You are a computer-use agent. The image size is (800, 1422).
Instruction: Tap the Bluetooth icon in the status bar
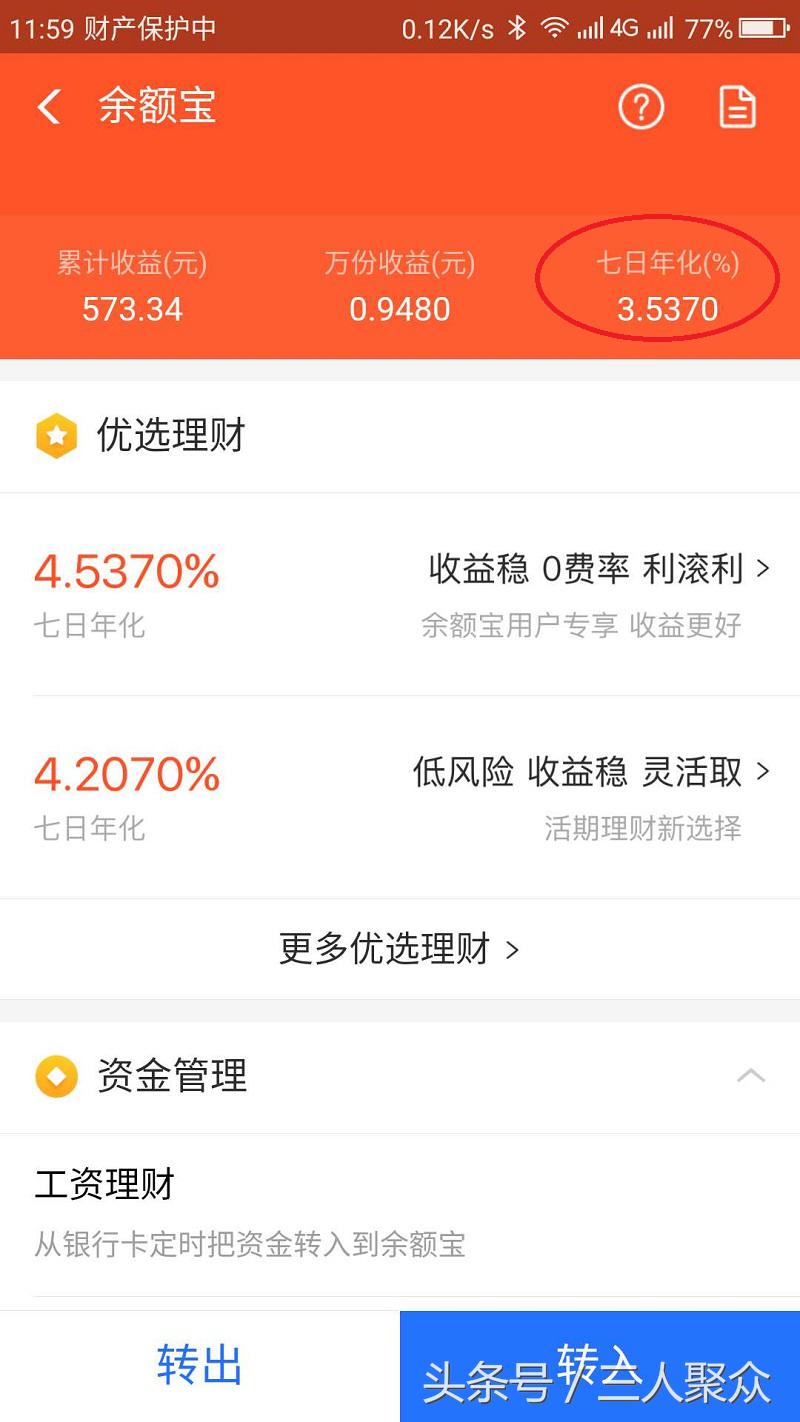tap(518, 28)
